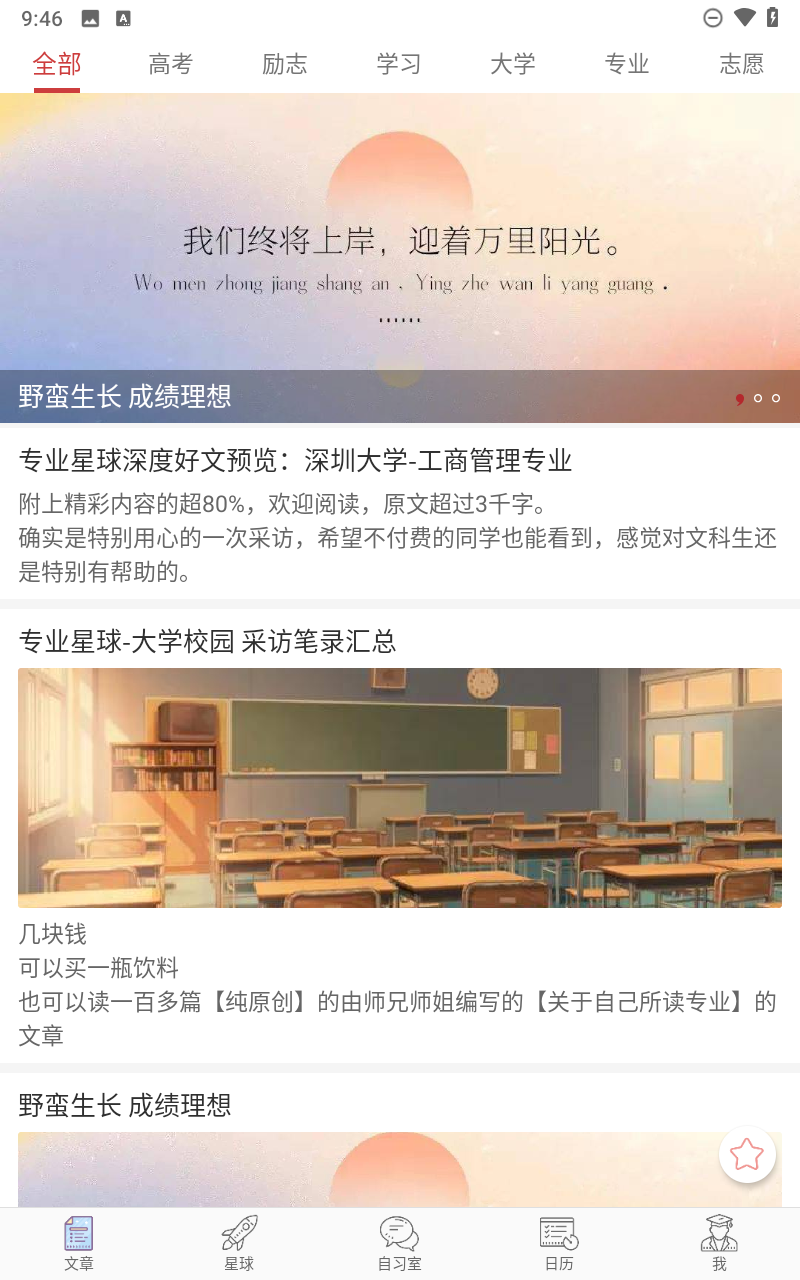Viewport: 800px width, 1280px height.
Task: Open the 学习 category tab
Action: coord(399,64)
